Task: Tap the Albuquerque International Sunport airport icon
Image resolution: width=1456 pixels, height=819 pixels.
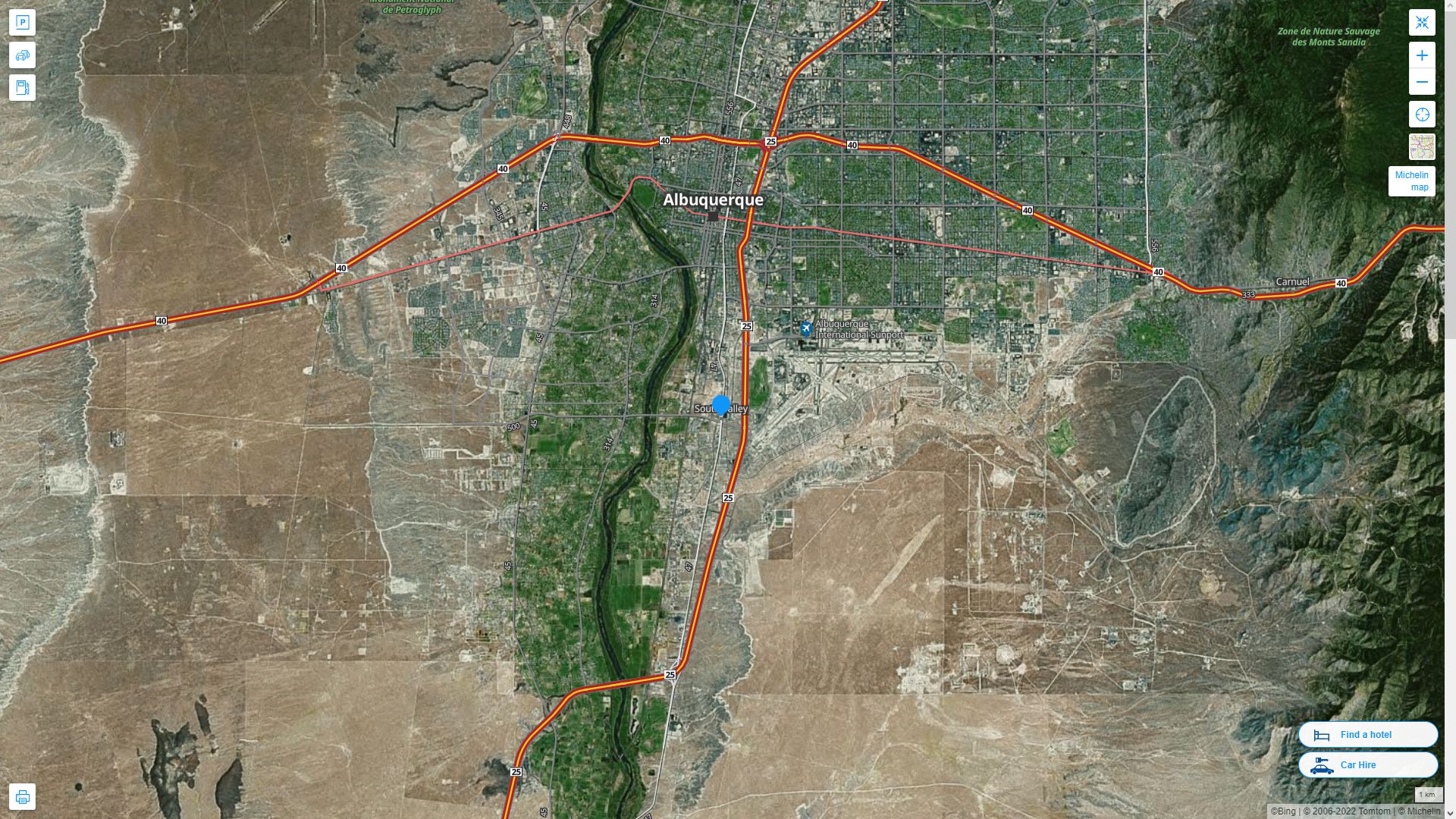Action: 806,328
